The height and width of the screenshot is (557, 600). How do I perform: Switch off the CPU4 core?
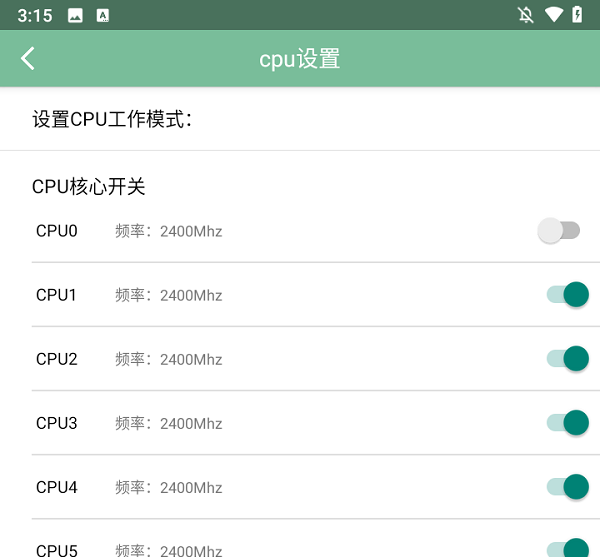tap(567, 487)
